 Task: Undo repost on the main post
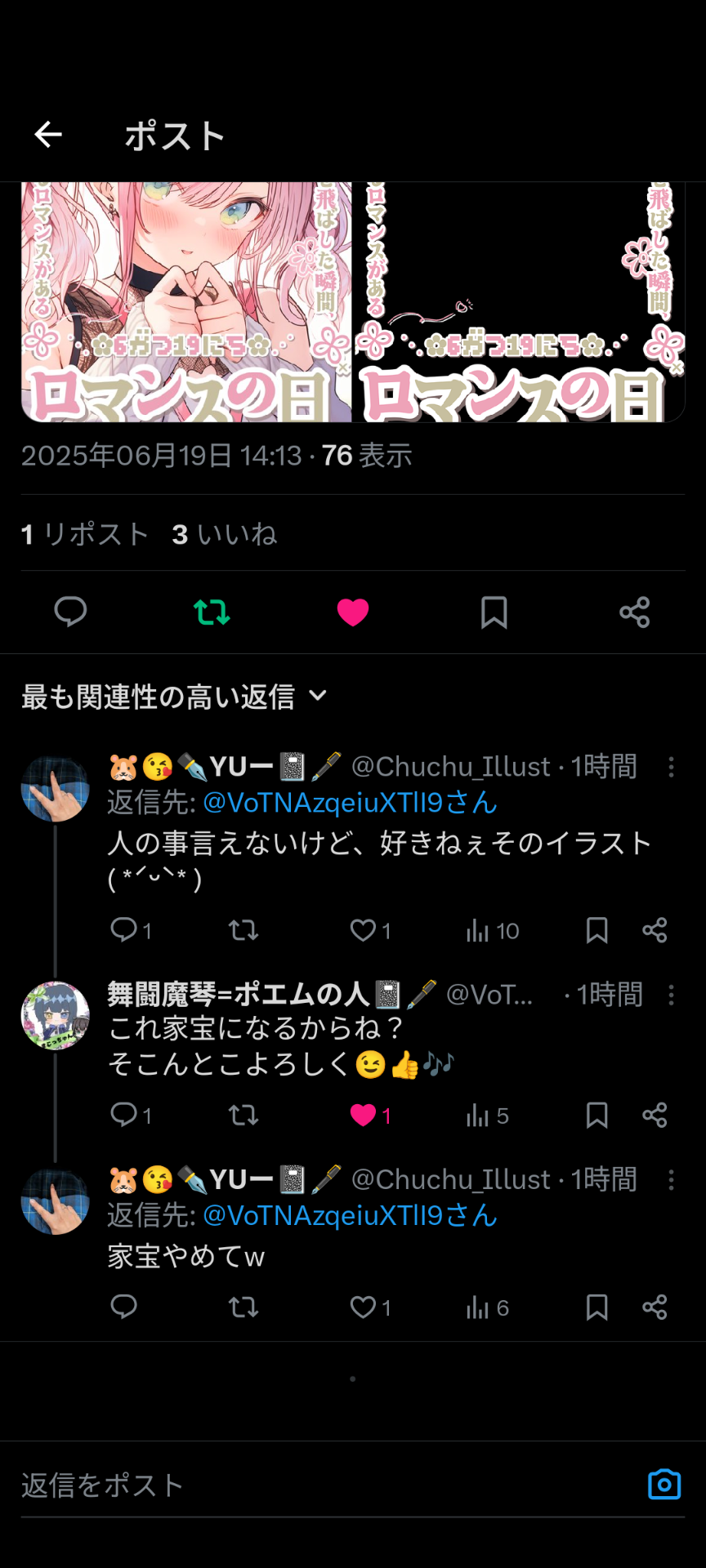212,612
